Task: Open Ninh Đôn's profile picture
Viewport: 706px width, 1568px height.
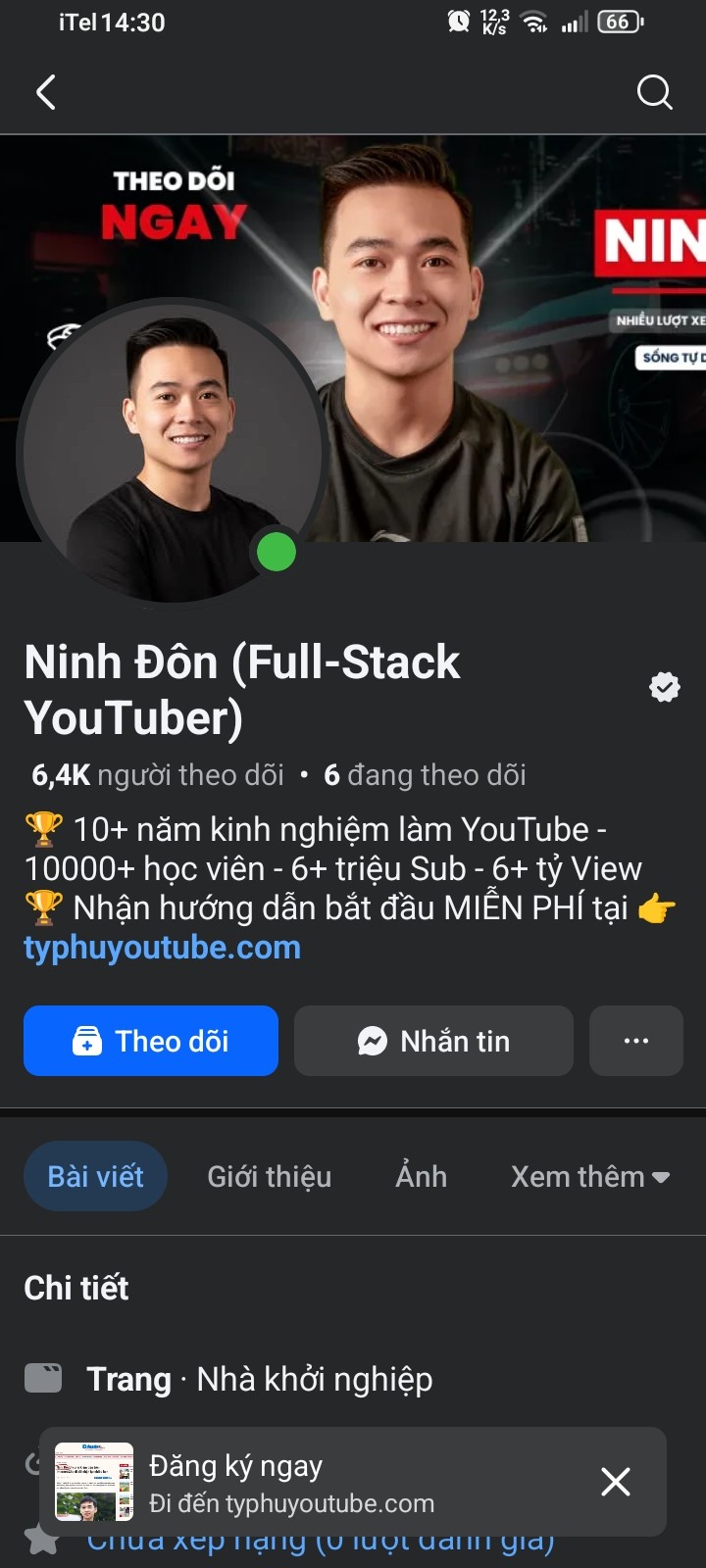Action: click(x=172, y=453)
